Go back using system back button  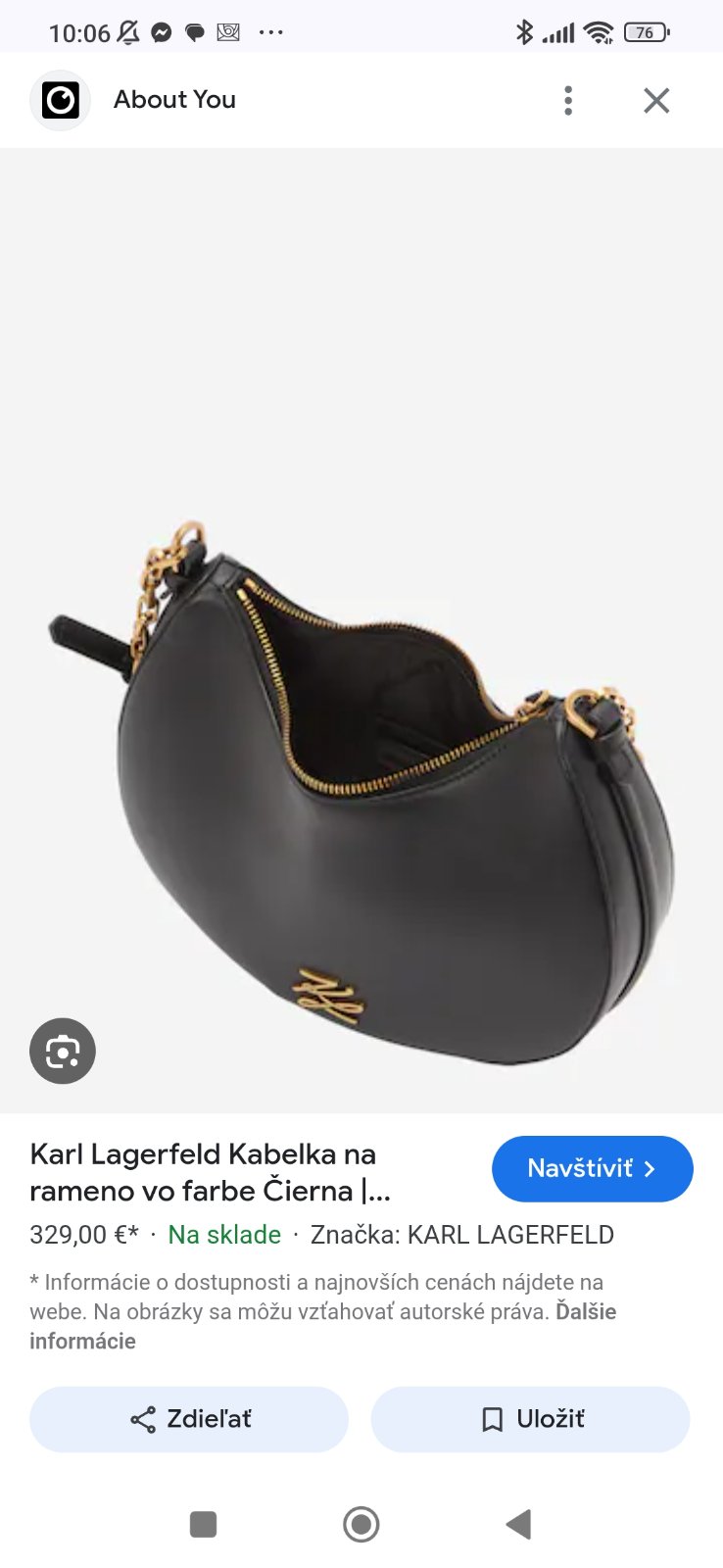[x=518, y=1524]
